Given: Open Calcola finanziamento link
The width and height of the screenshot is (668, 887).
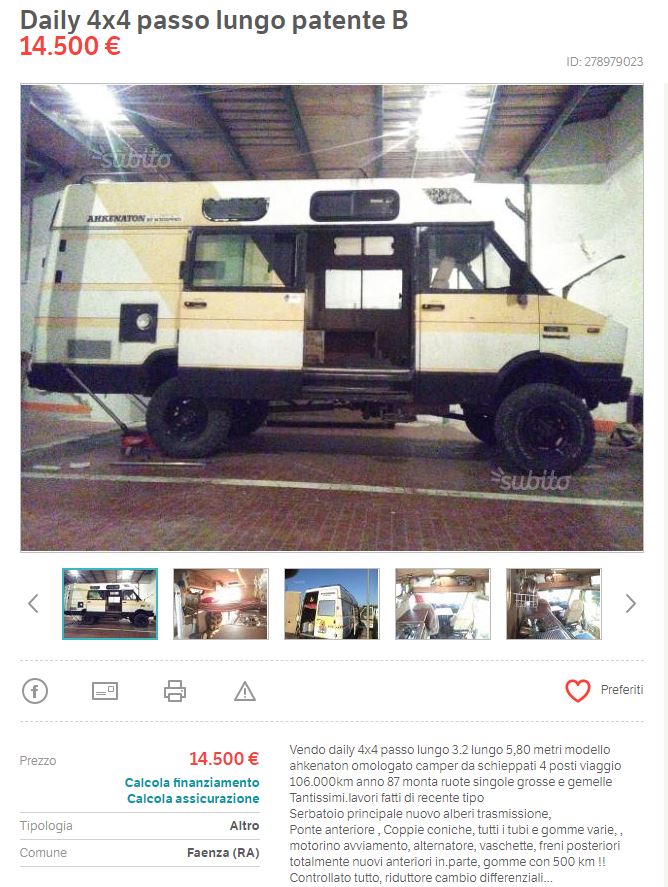Looking at the screenshot, I should (x=192, y=782).
